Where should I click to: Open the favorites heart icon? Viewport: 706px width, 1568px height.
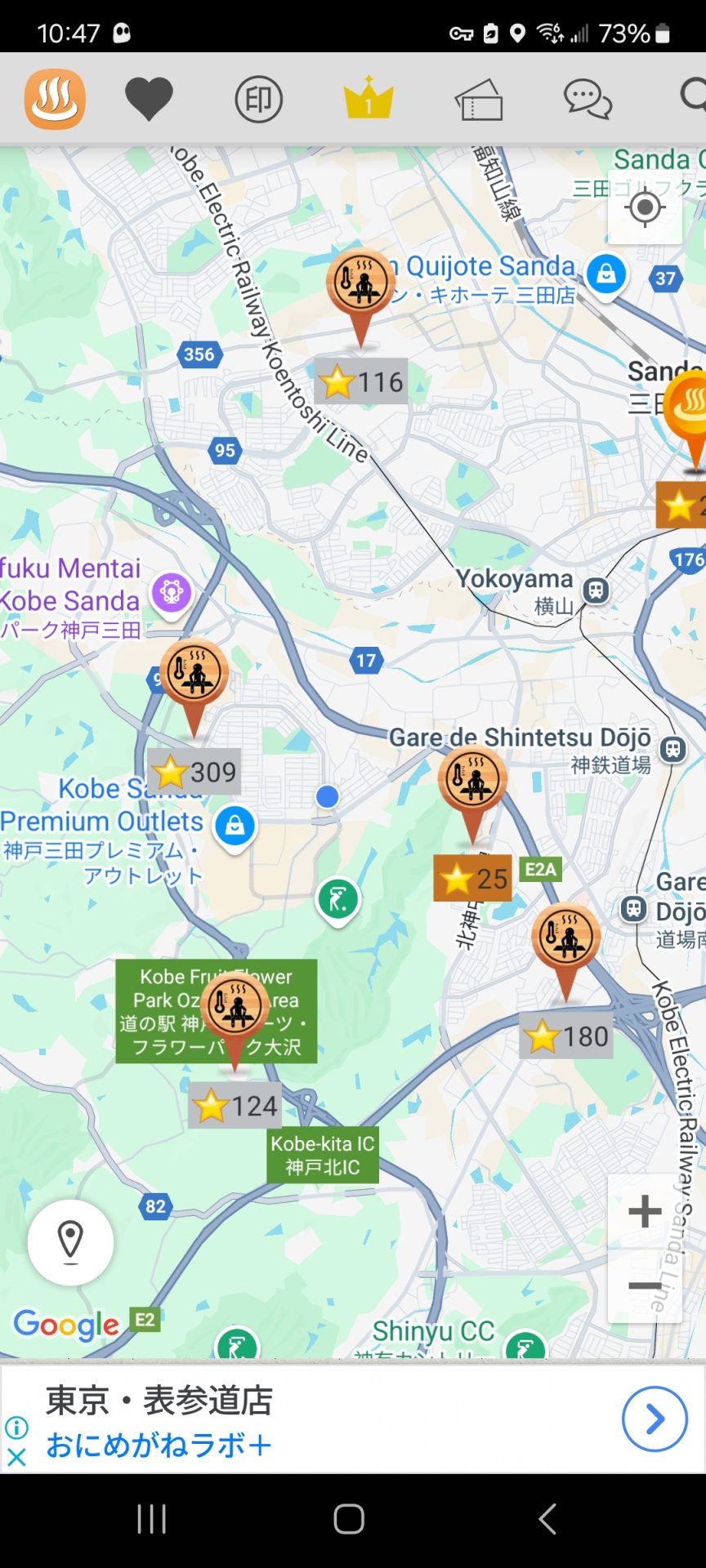[x=149, y=100]
